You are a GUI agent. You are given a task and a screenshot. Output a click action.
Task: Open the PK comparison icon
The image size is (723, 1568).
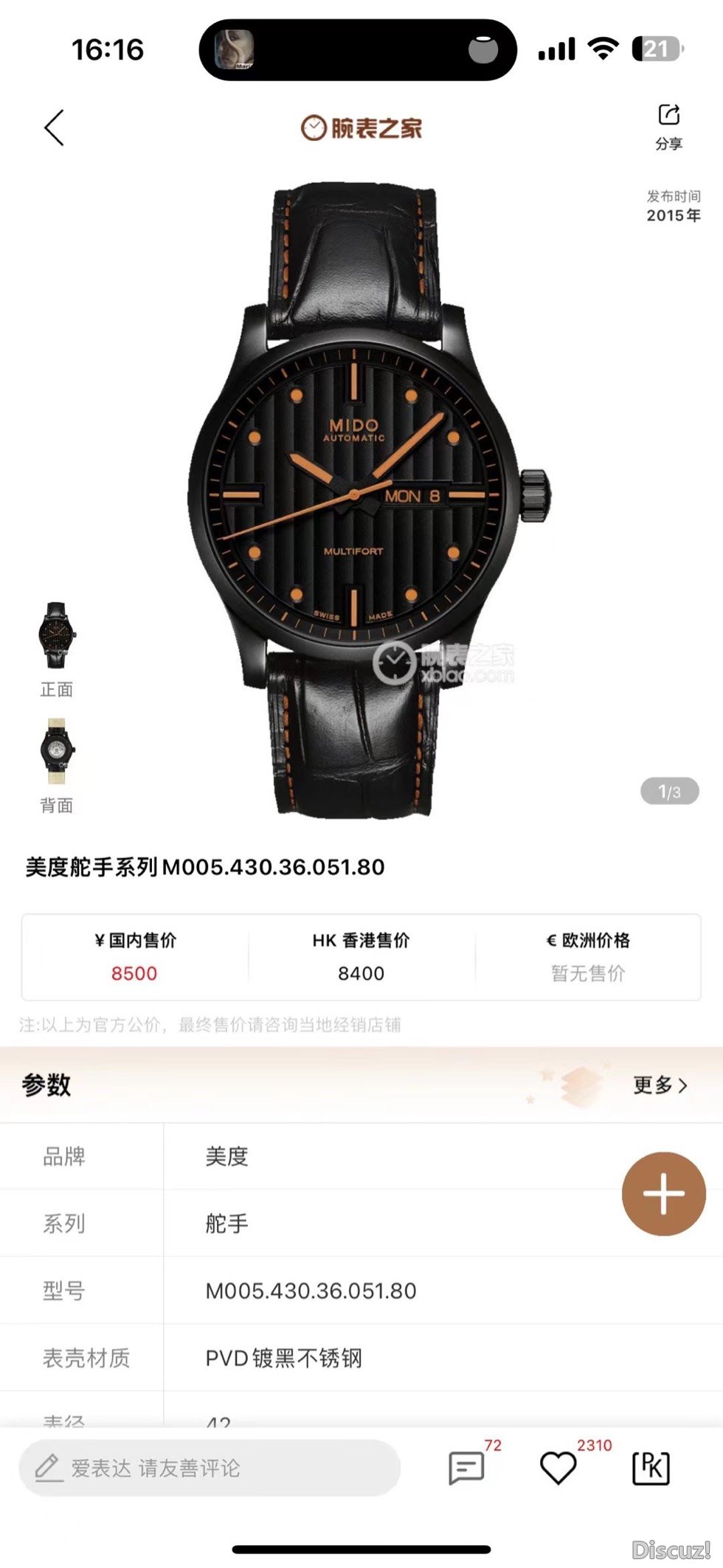651,1468
